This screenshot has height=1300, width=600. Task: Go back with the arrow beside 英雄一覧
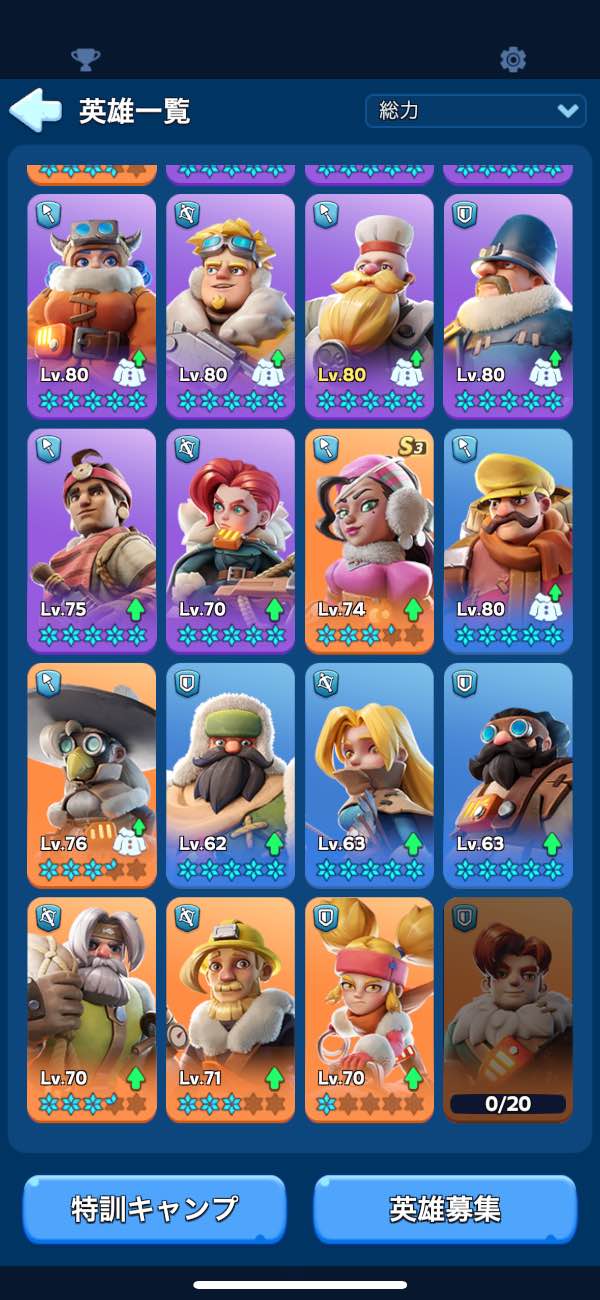36,110
